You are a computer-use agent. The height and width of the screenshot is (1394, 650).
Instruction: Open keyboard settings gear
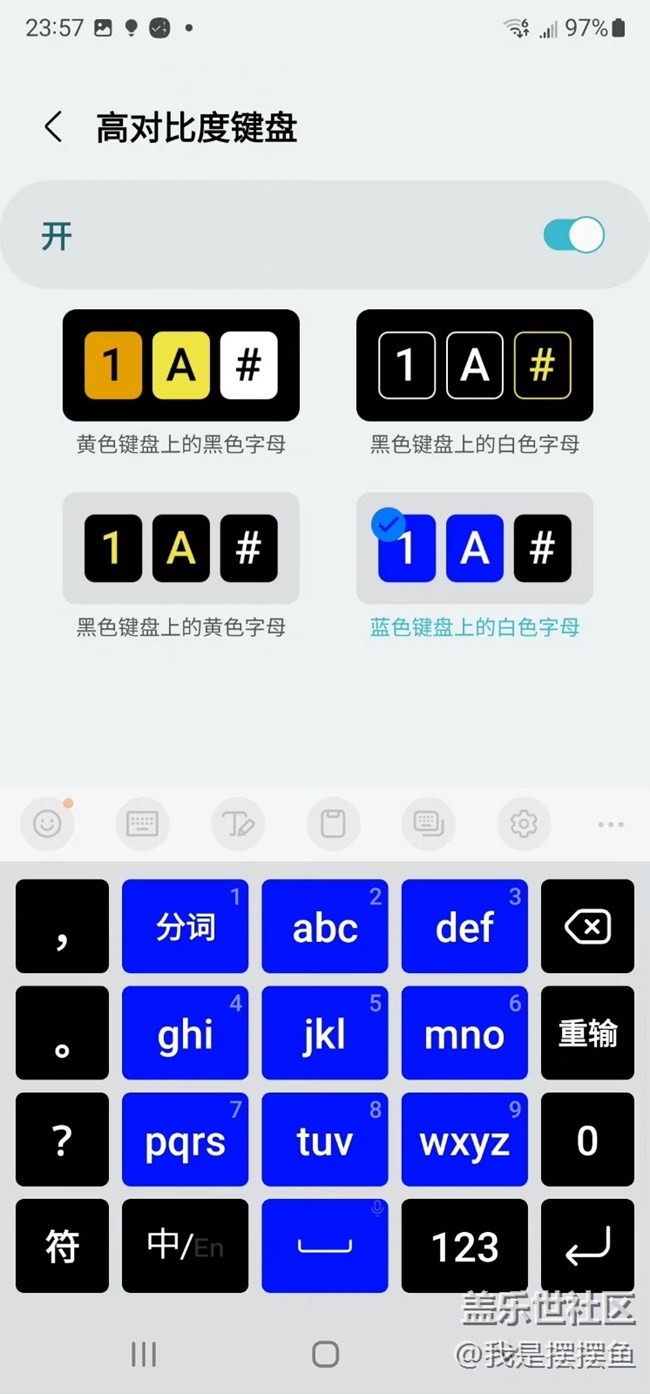[x=524, y=823]
